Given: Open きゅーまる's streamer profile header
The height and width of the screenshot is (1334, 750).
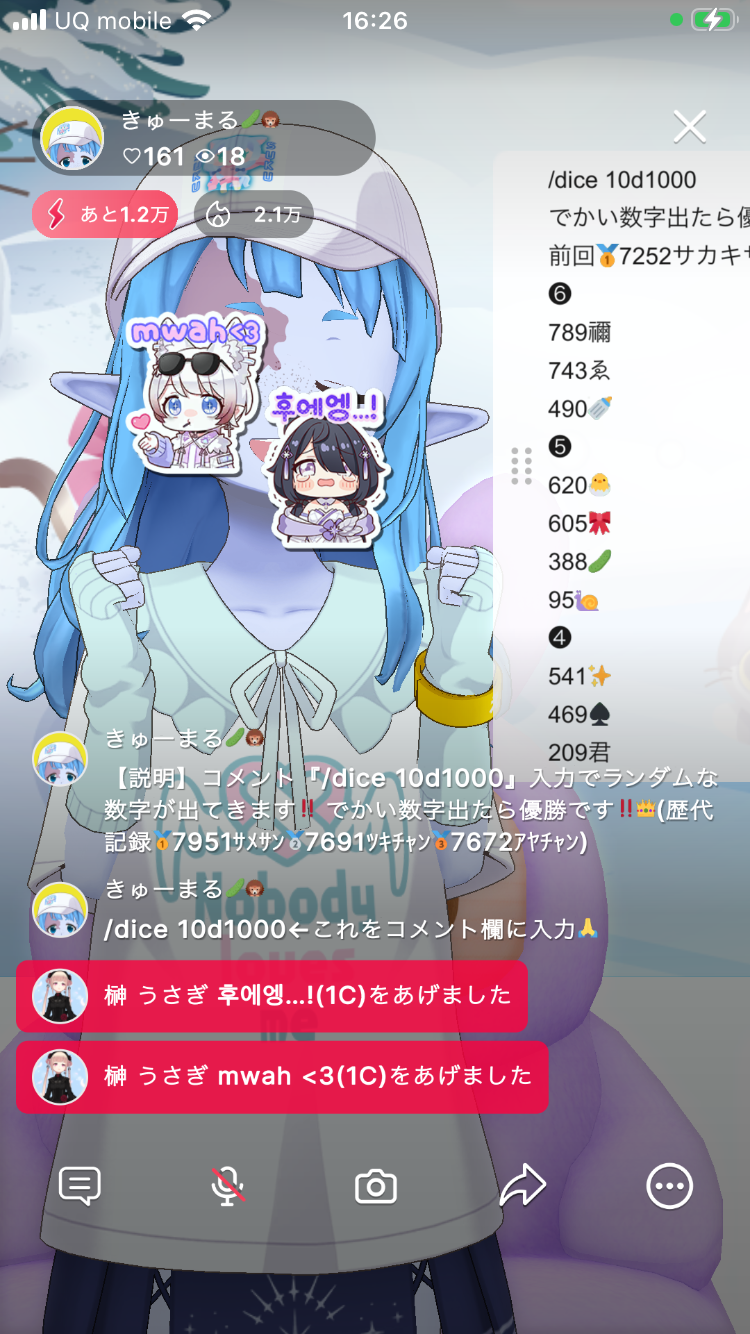Looking at the screenshot, I should [x=205, y=138].
